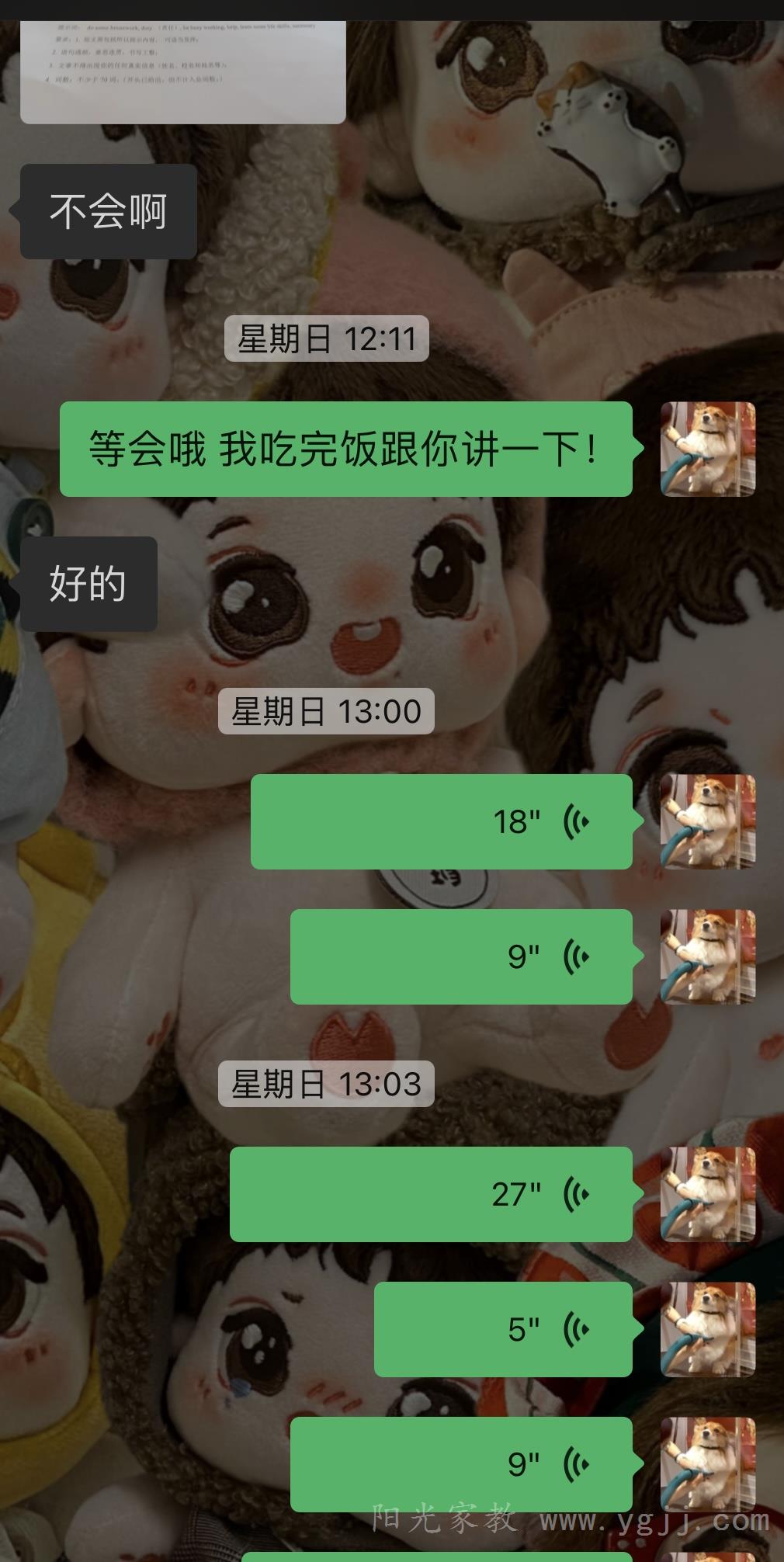Play the 9" voice message right after the 5" one
Viewport: 784px width, 1562px height.
click(461, 1464)
